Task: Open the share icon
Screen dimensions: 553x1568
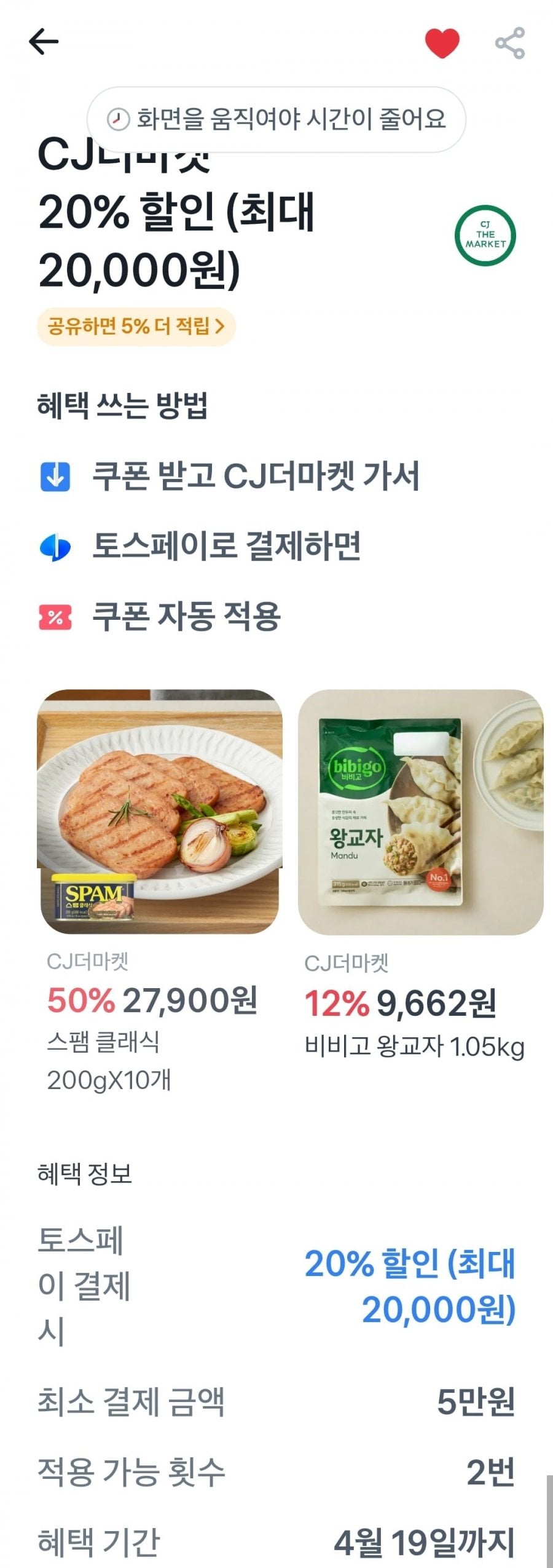Action: [510, 43]
